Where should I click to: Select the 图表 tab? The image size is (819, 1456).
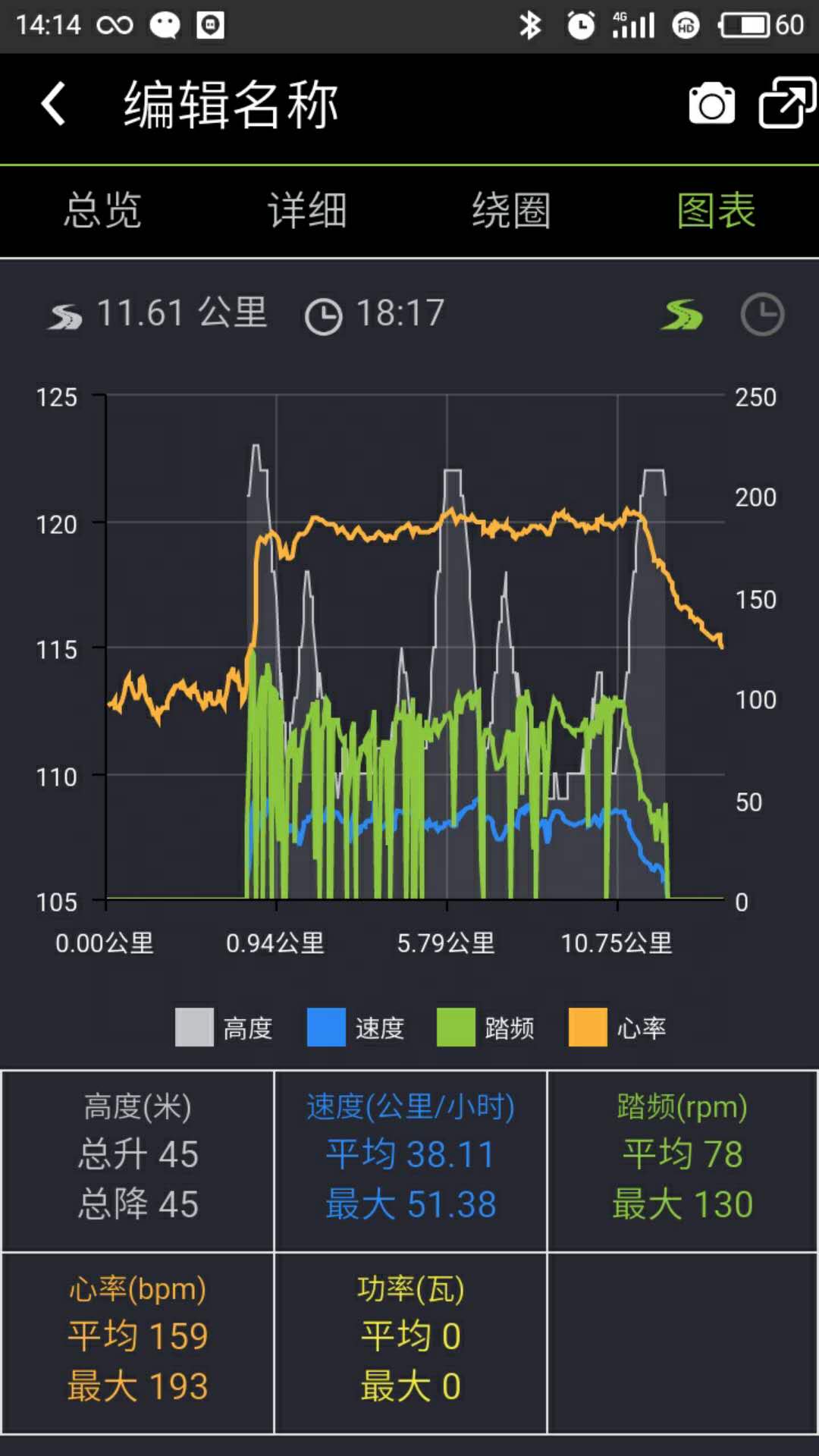click(x=716, y=211)
